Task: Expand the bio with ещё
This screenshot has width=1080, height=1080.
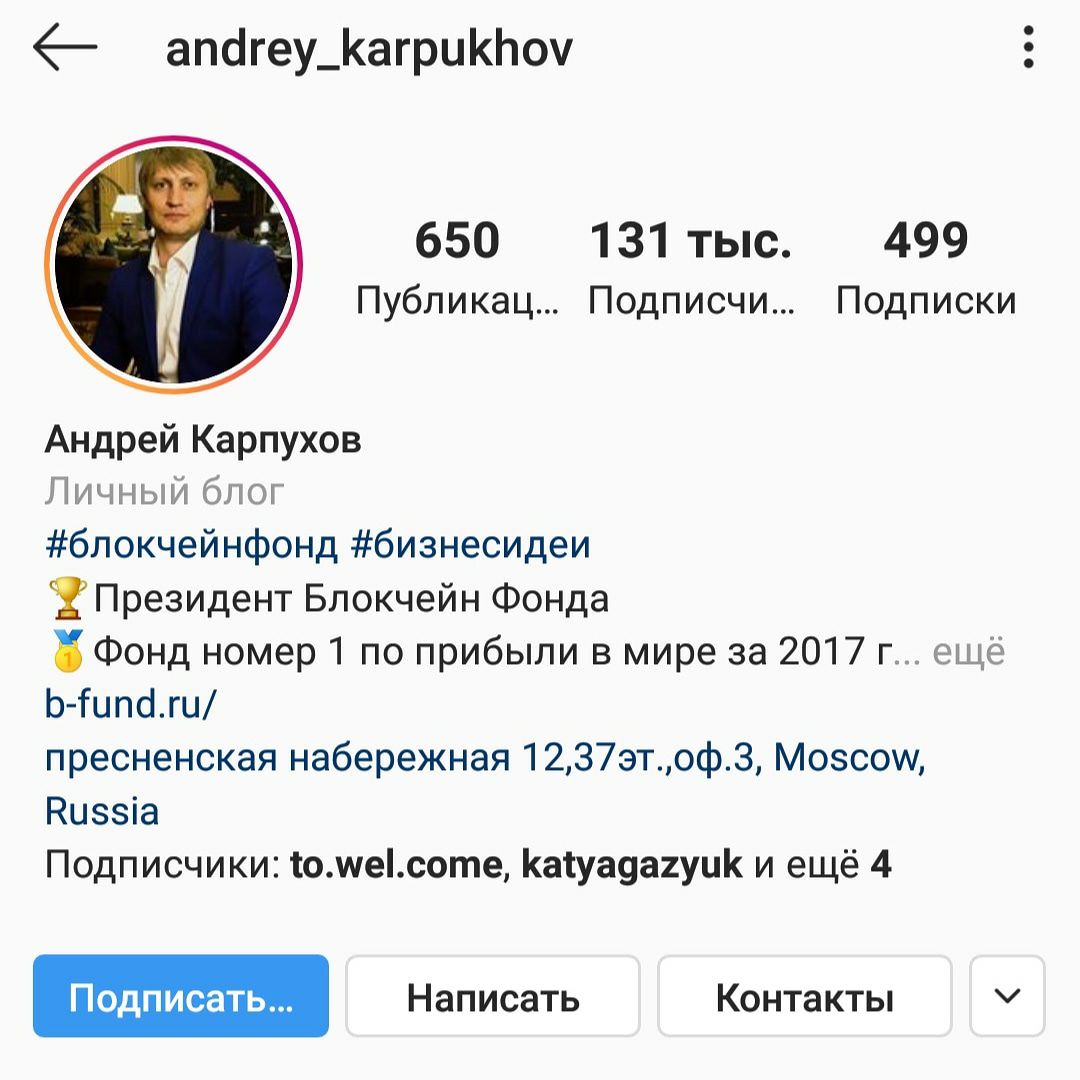Action: tap(968, 652)
